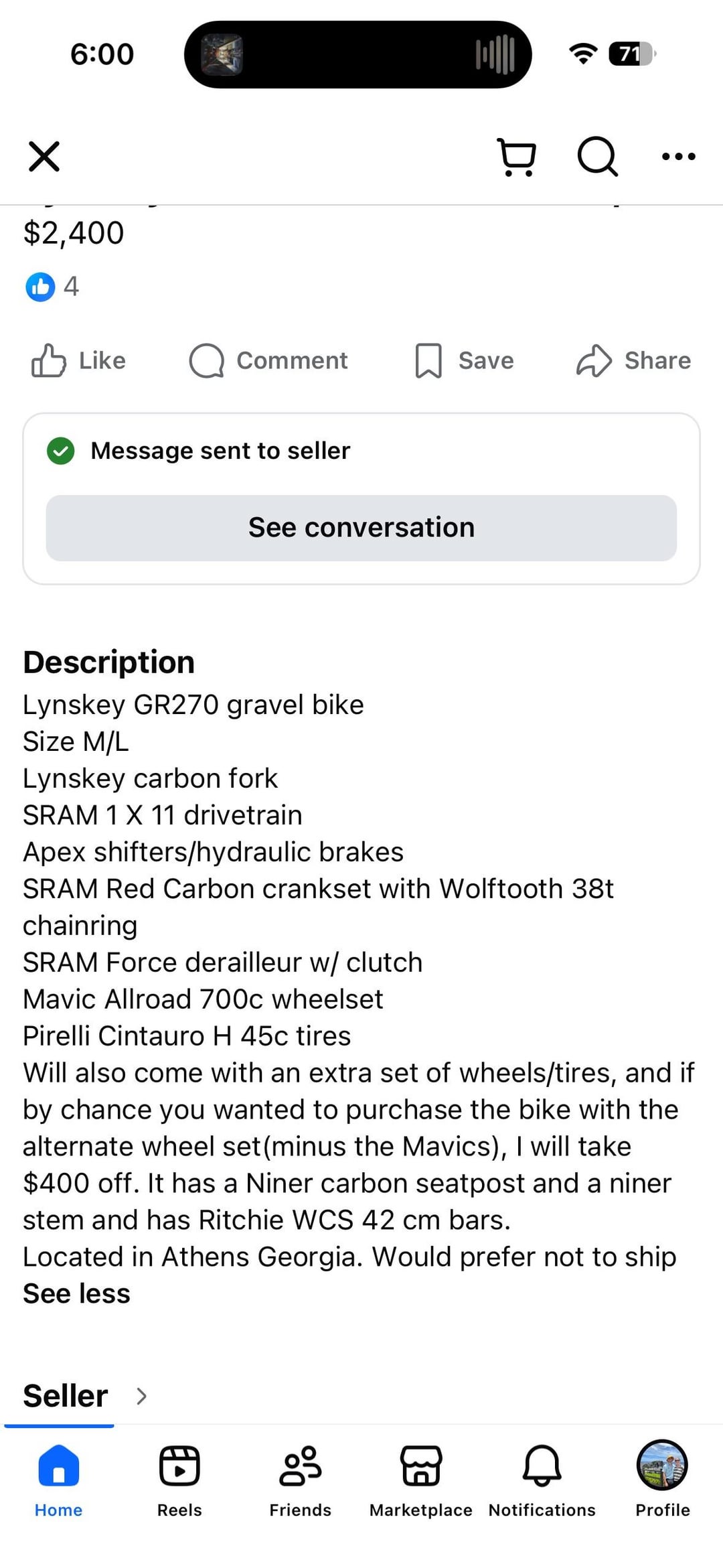Share this listing
Viewport: 723px width, 1568px height.
tap(633, 360)
